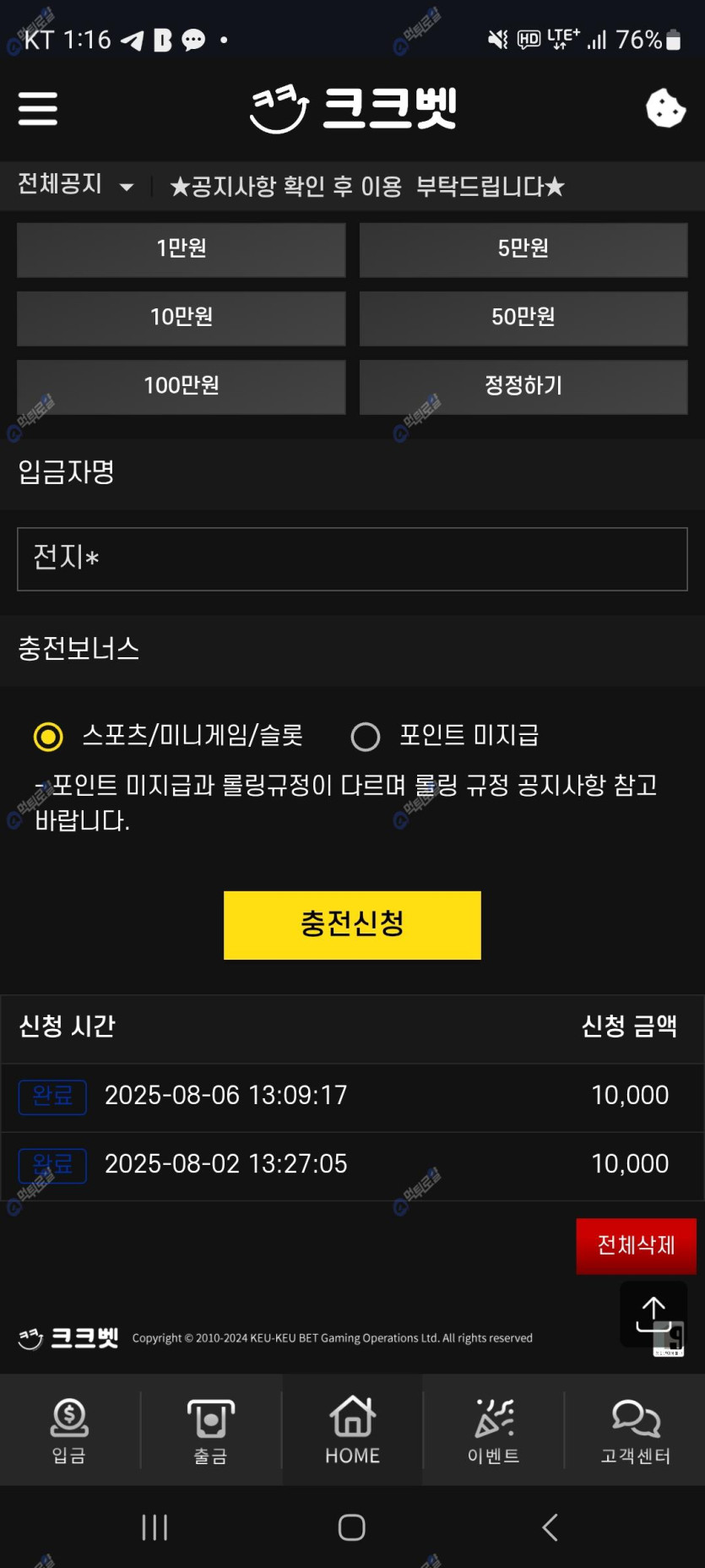Tap the cookie icon in header
Screen dimensions: 705x1568
[x=665, y=108]
